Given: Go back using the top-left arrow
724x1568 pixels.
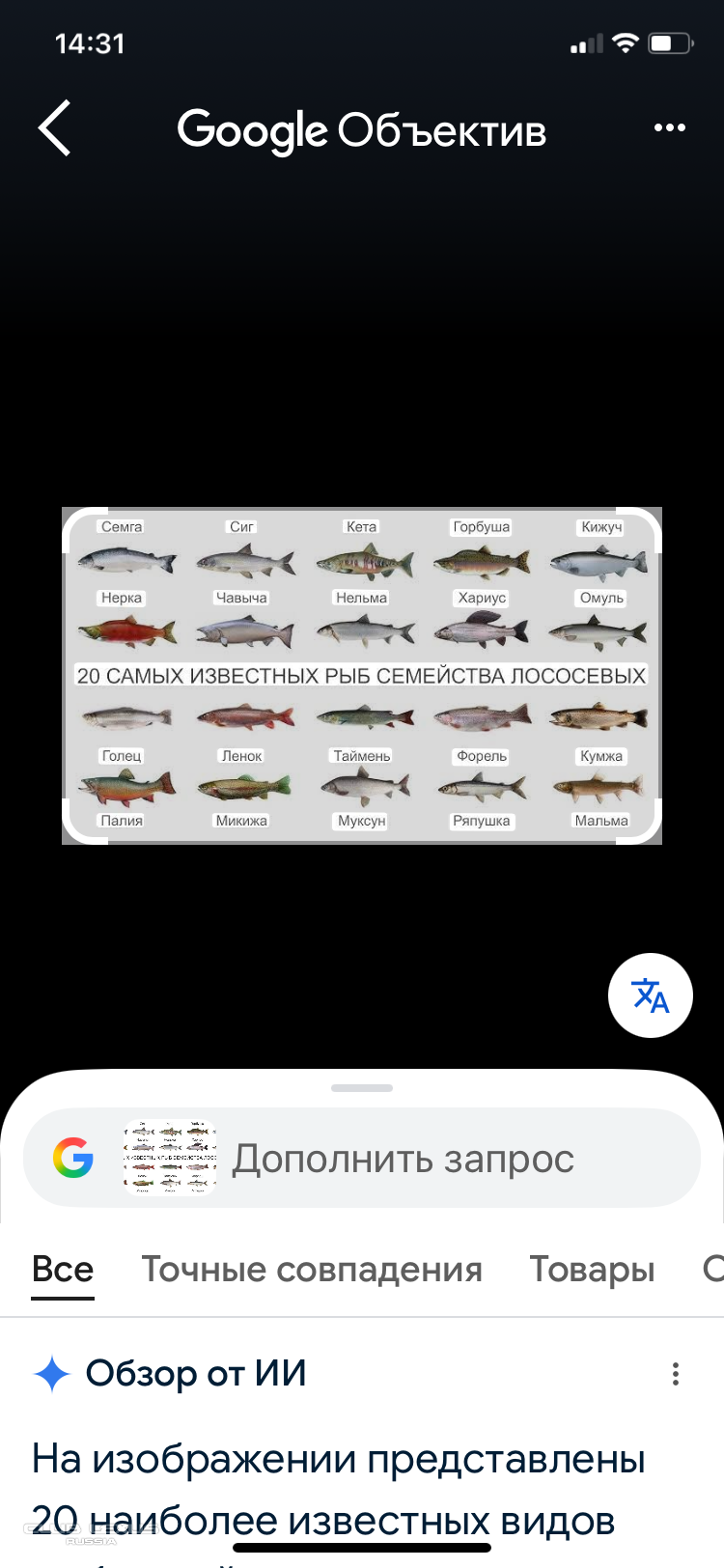Looking at the screenshot, I should pyautogui.click(x=55, y=127).
